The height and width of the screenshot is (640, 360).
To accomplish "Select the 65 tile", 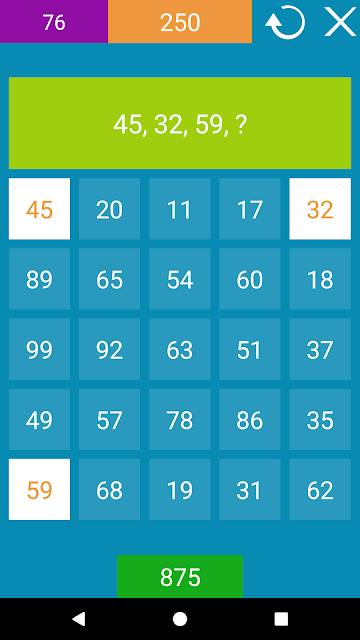I will pos(109,279).
